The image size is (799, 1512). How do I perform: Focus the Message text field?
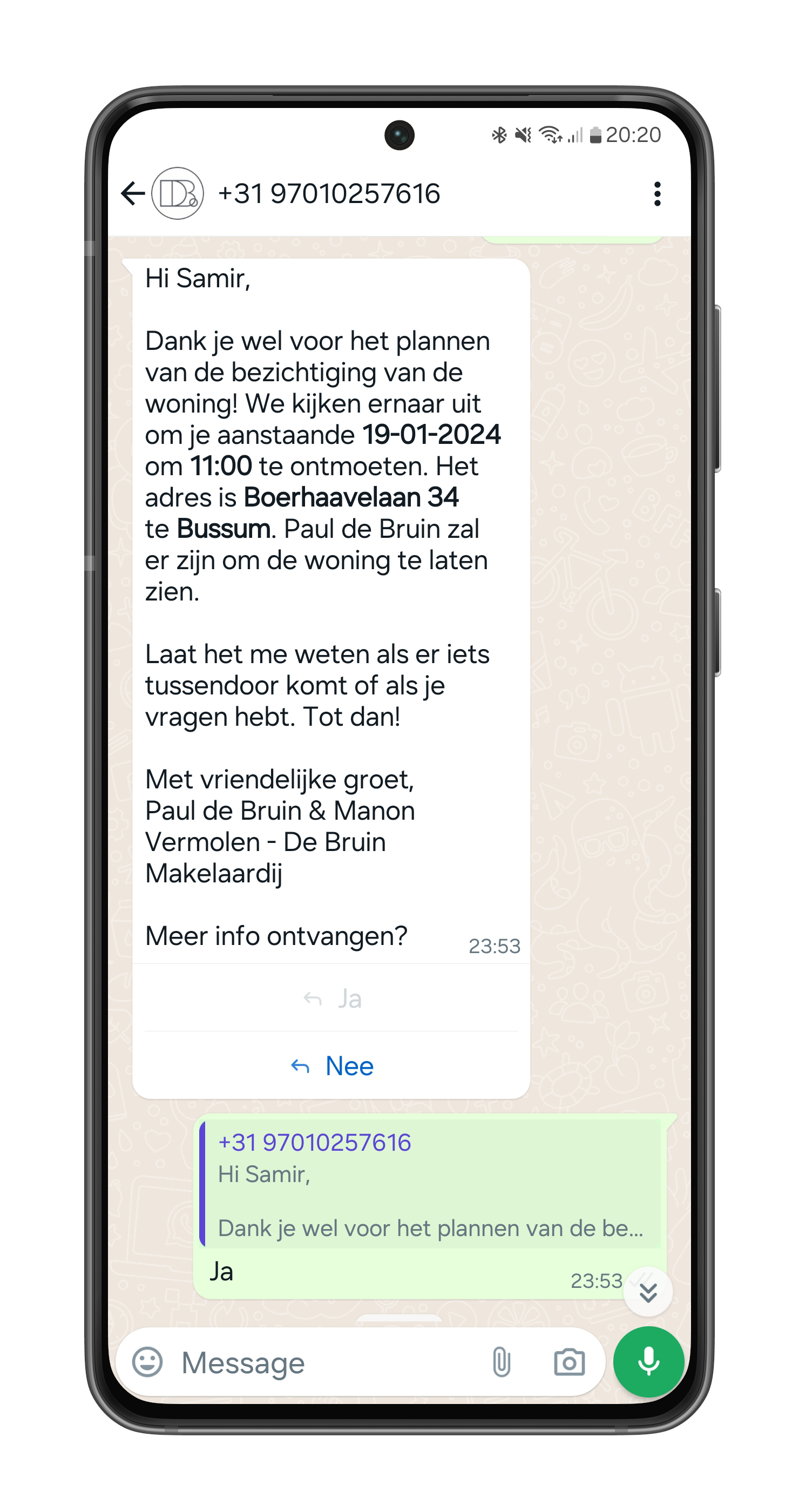click(x=329, y=1363)
